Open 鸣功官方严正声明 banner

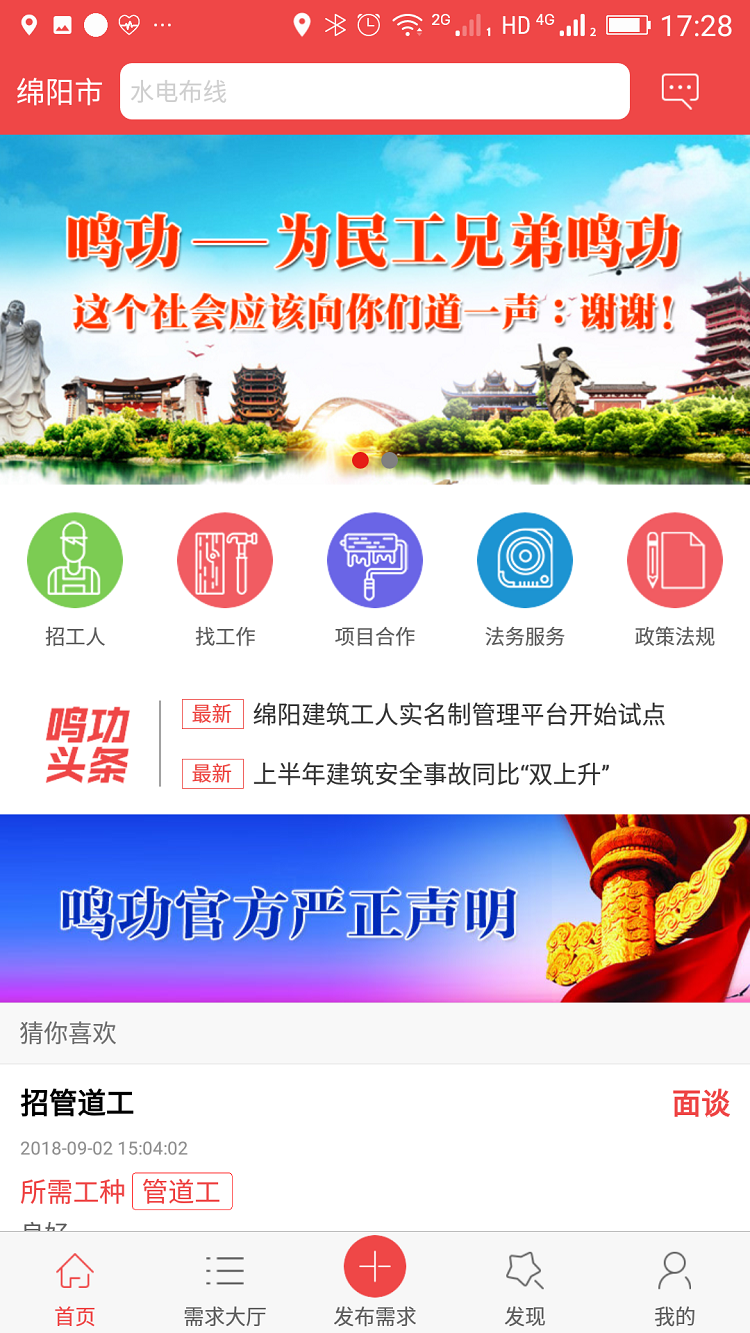click(x=374, y=908)
